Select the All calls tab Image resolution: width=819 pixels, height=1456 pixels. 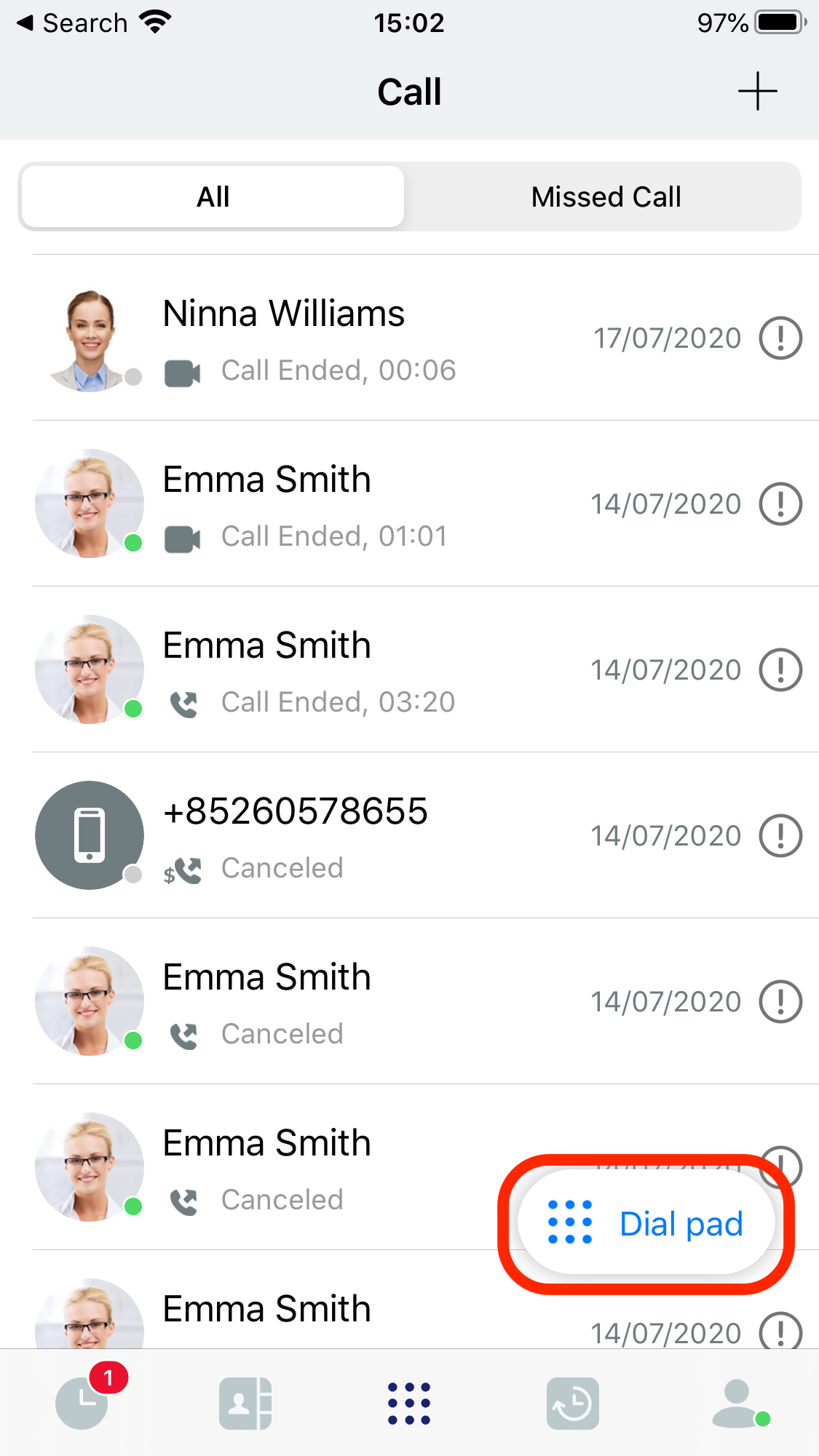(213, 196)
